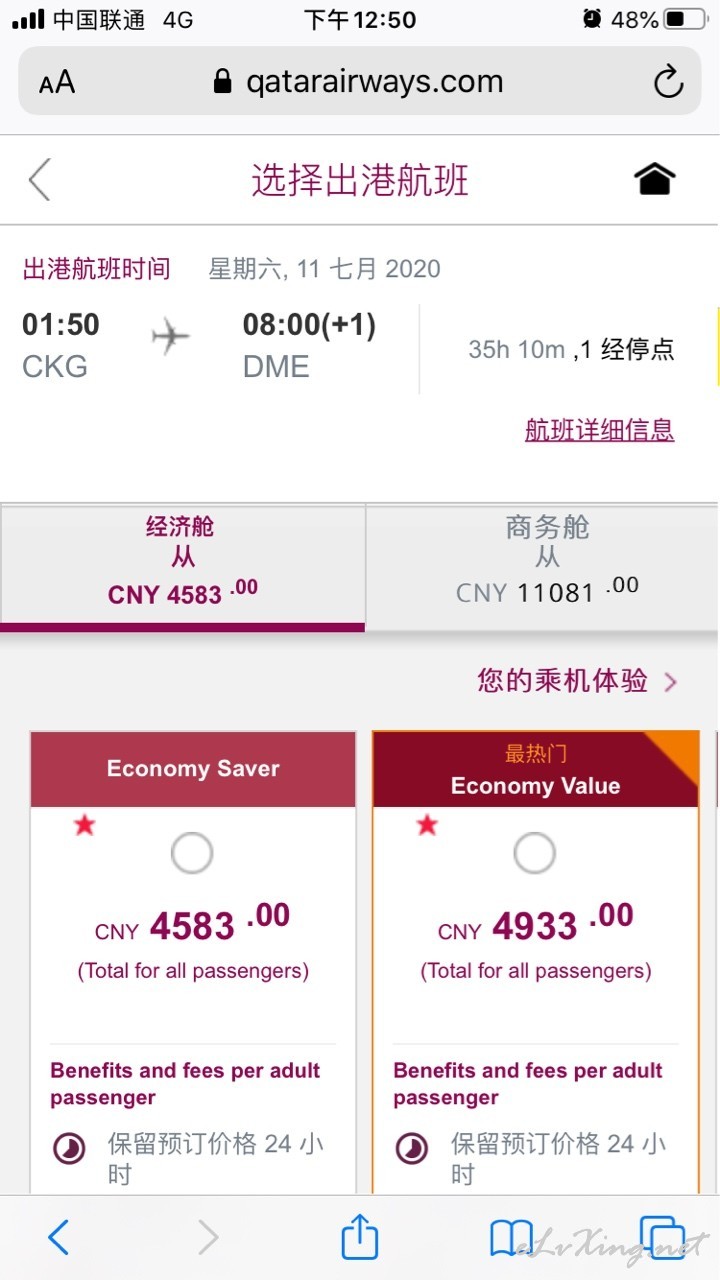The height and width of the screenshot is (1280, 720).
Task: Open the 航班详细信息 flight details link
Action: pyautogui.click(x=599, y=430)
